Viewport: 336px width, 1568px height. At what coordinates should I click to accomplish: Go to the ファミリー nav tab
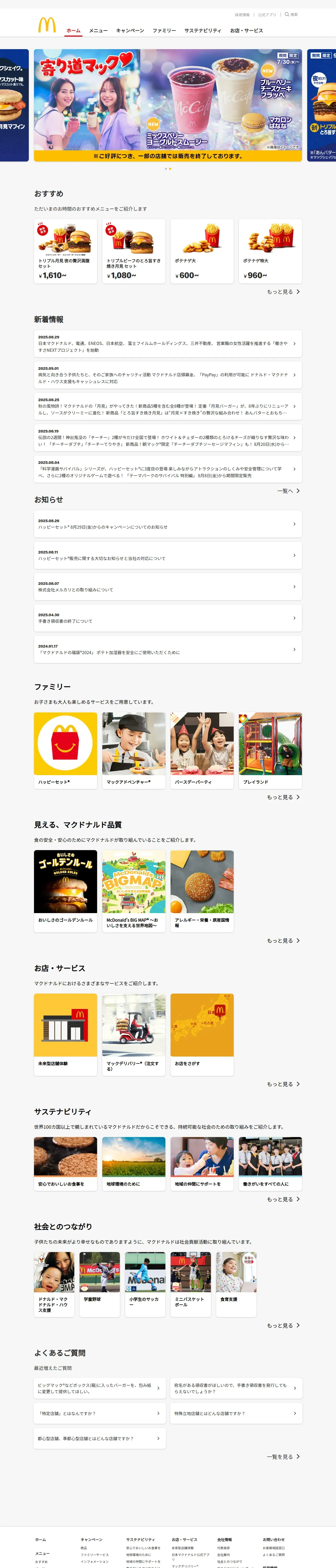164,30
